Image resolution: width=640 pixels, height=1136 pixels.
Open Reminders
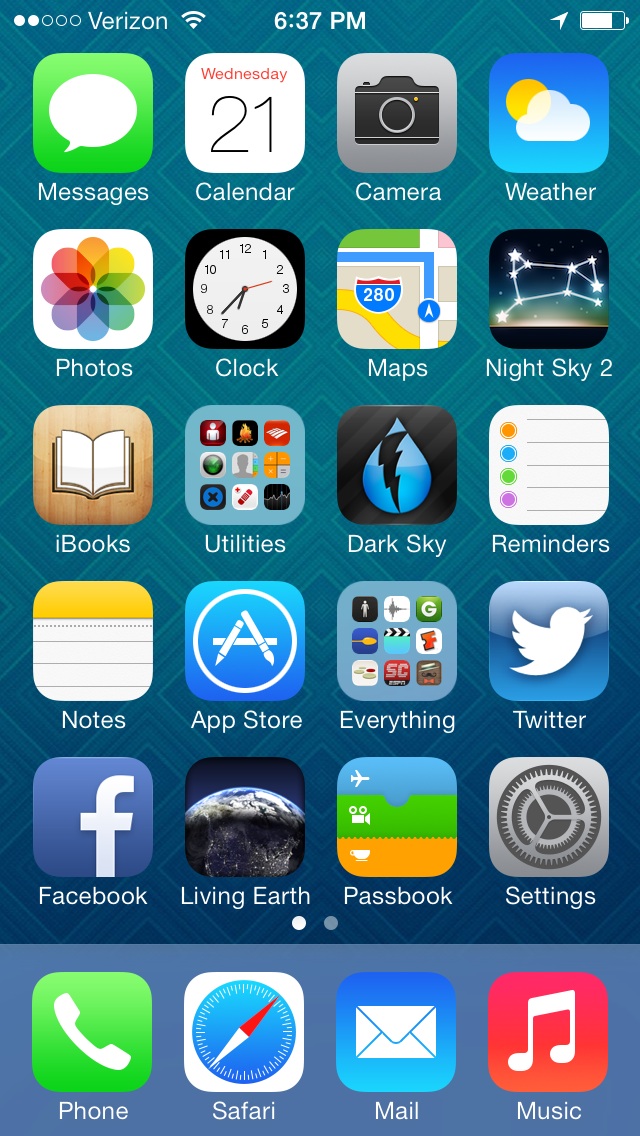[549, 465]
